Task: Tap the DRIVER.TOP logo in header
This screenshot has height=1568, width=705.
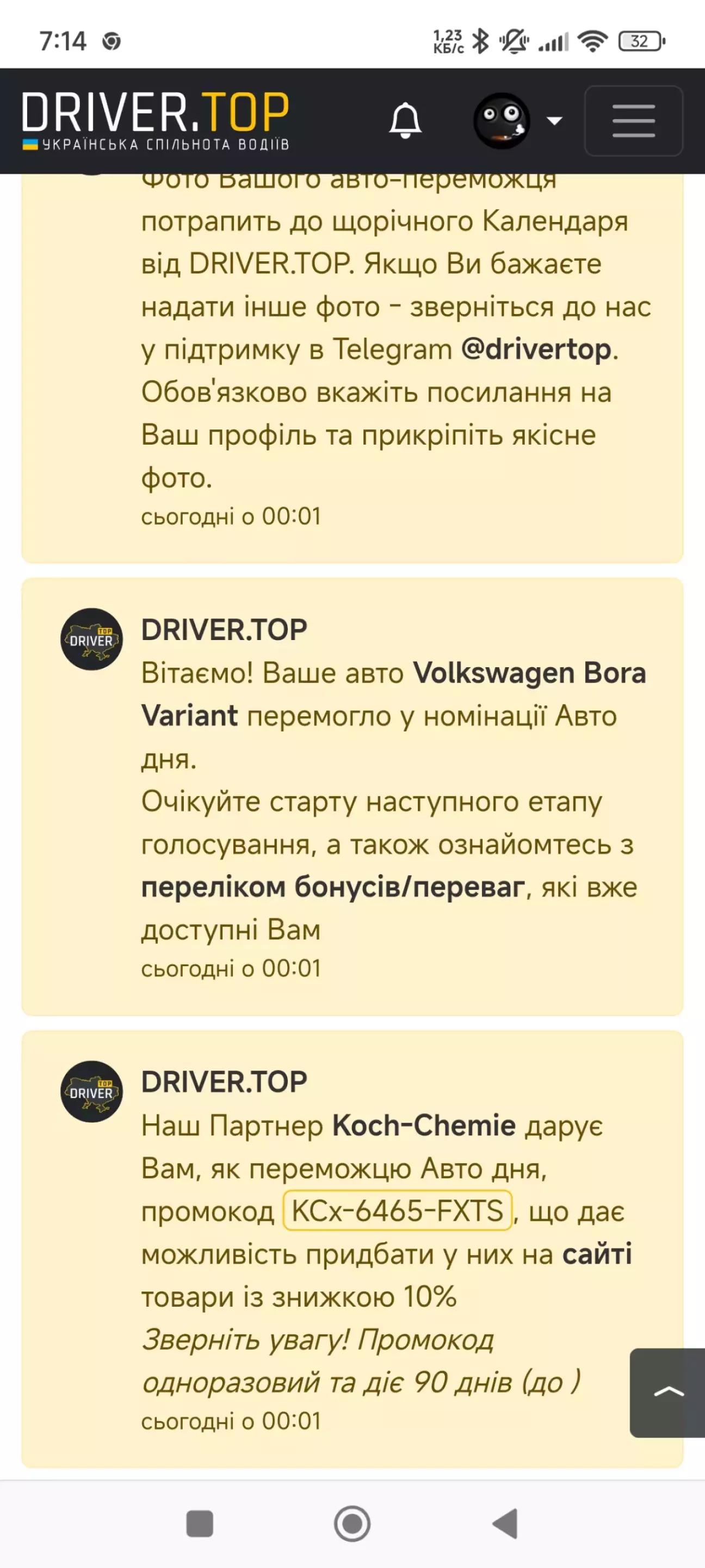Action: tap(156, 120)
